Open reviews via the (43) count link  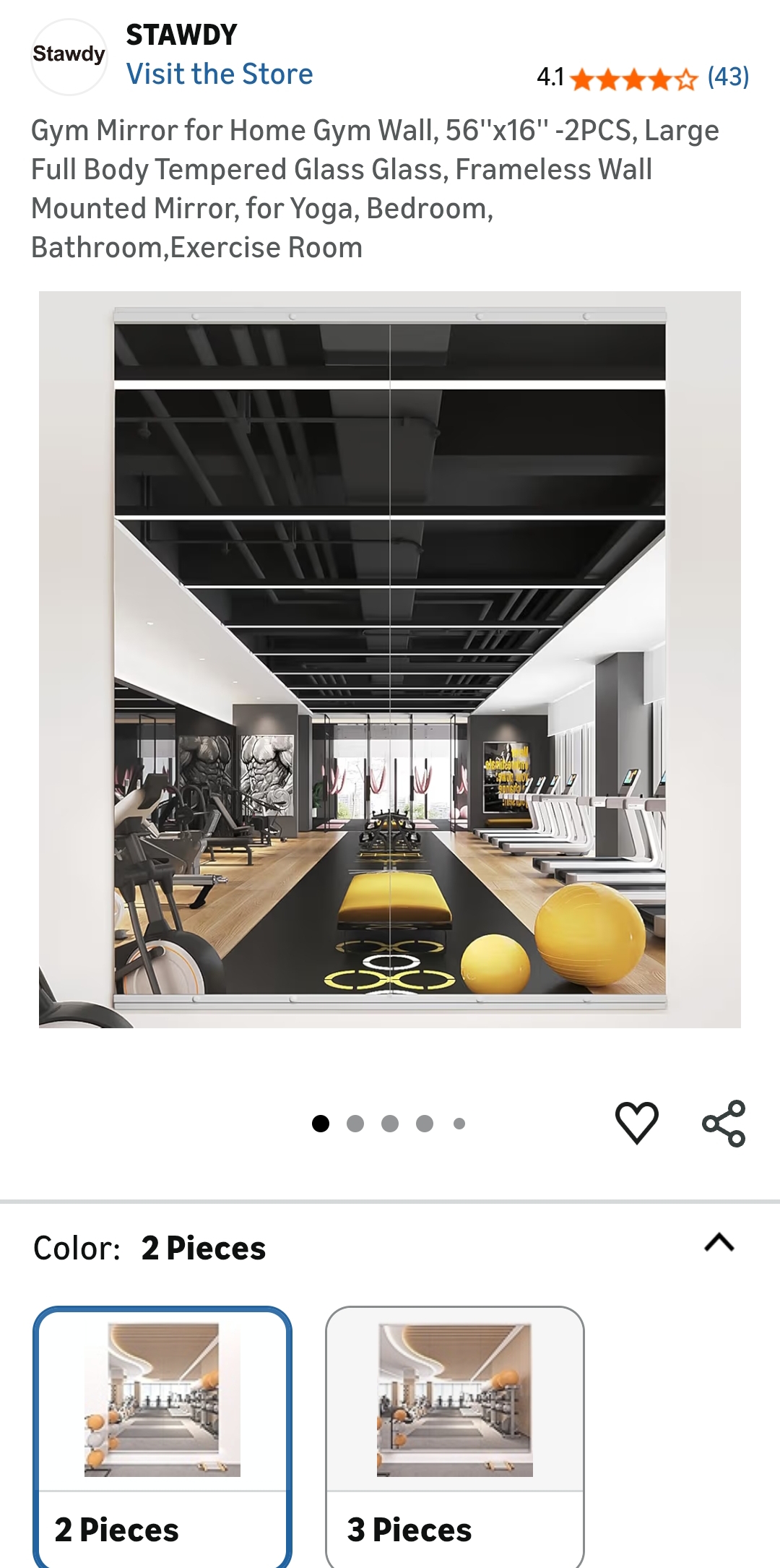point(728,77)
